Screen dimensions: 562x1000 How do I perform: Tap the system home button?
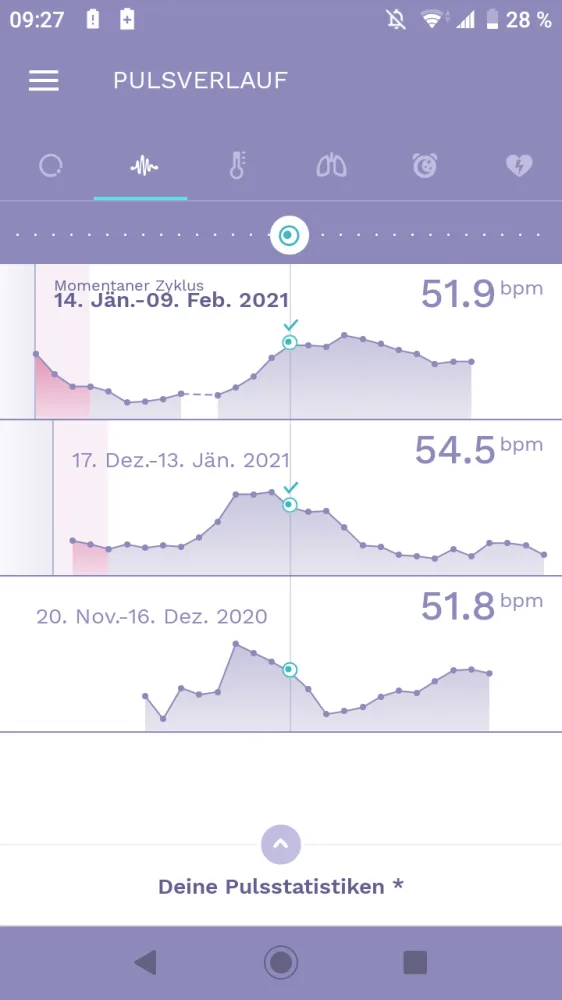pyautogui.click(x=281, y=962)
